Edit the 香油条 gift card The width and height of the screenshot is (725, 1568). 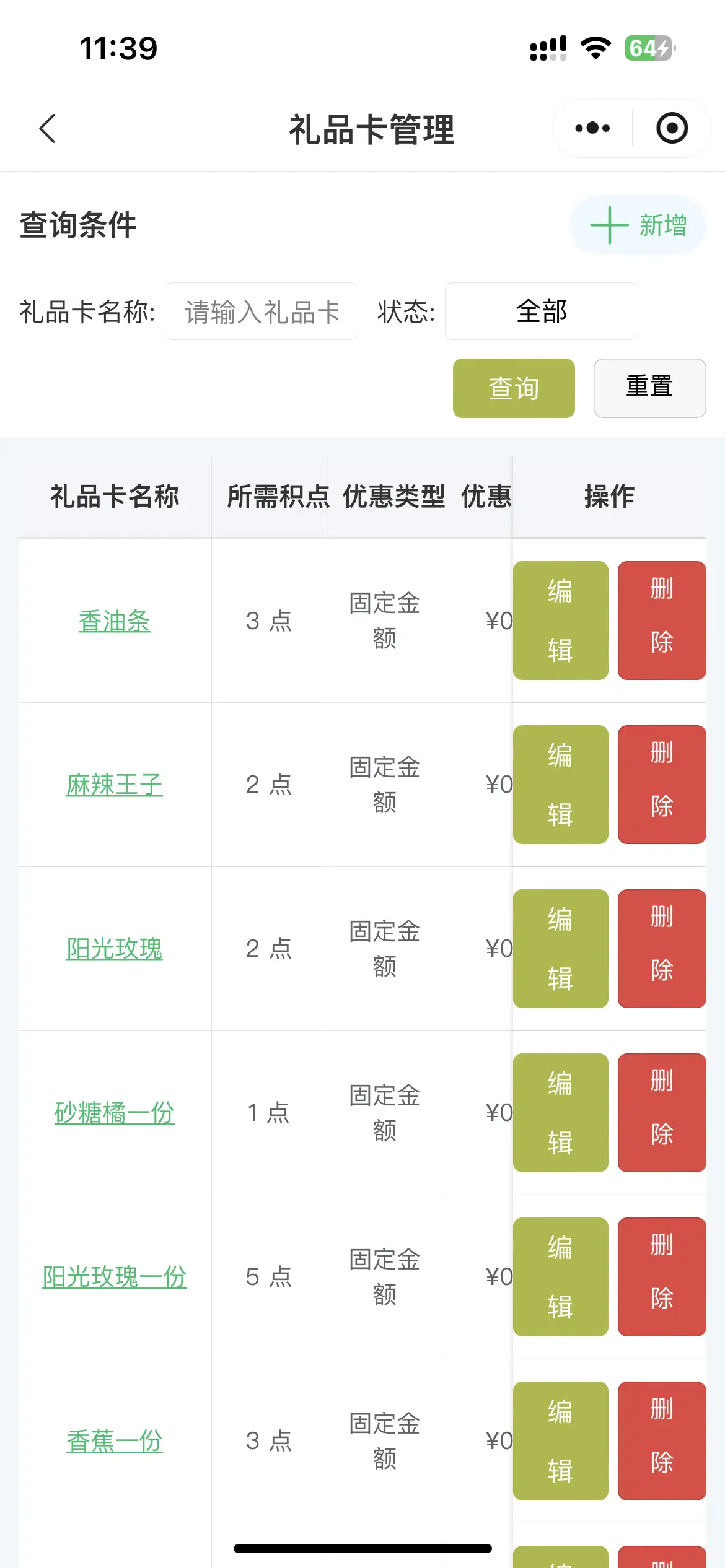(x=560, y=621)
